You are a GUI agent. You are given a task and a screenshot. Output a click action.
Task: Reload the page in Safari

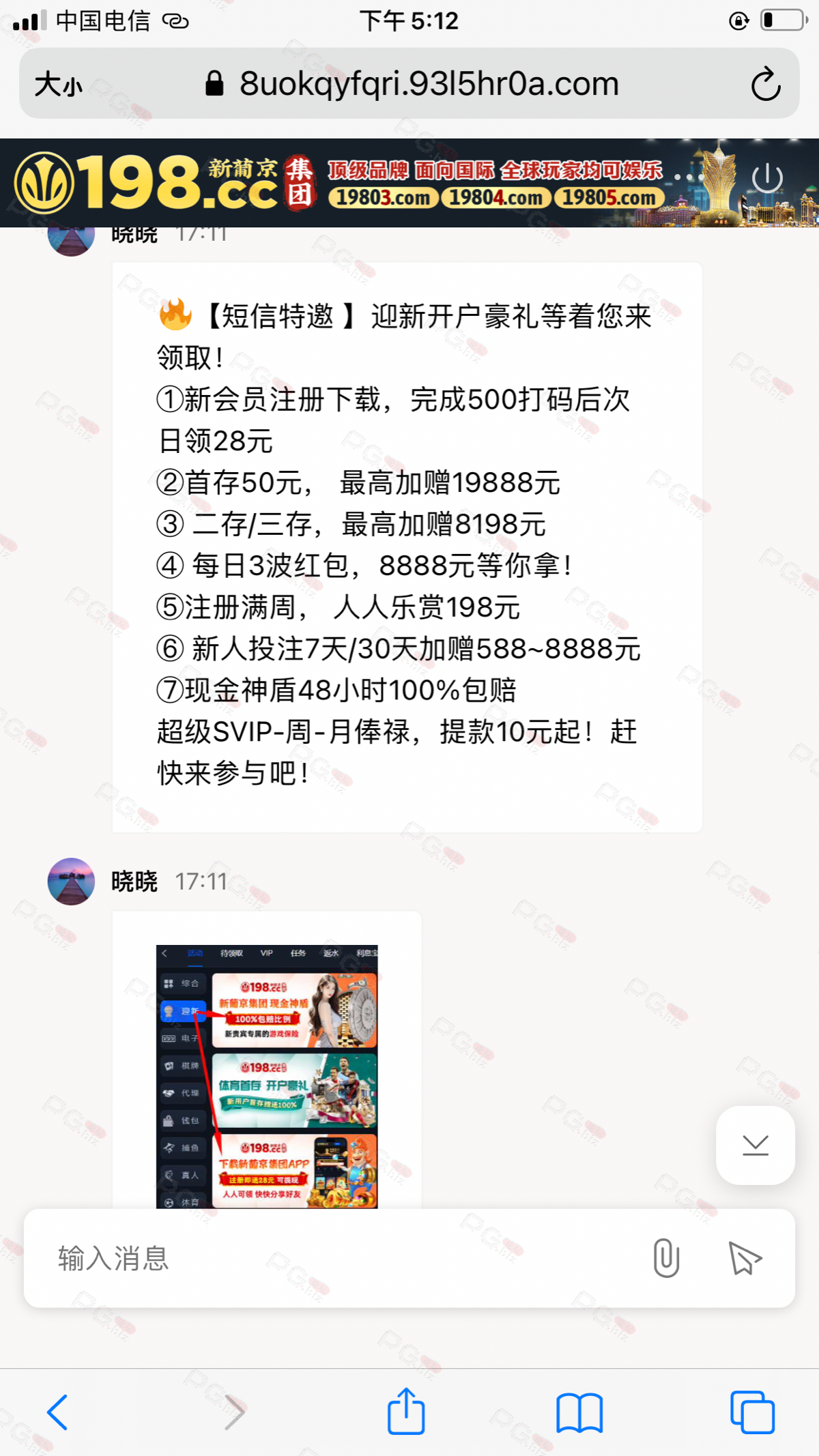[765, 84]
